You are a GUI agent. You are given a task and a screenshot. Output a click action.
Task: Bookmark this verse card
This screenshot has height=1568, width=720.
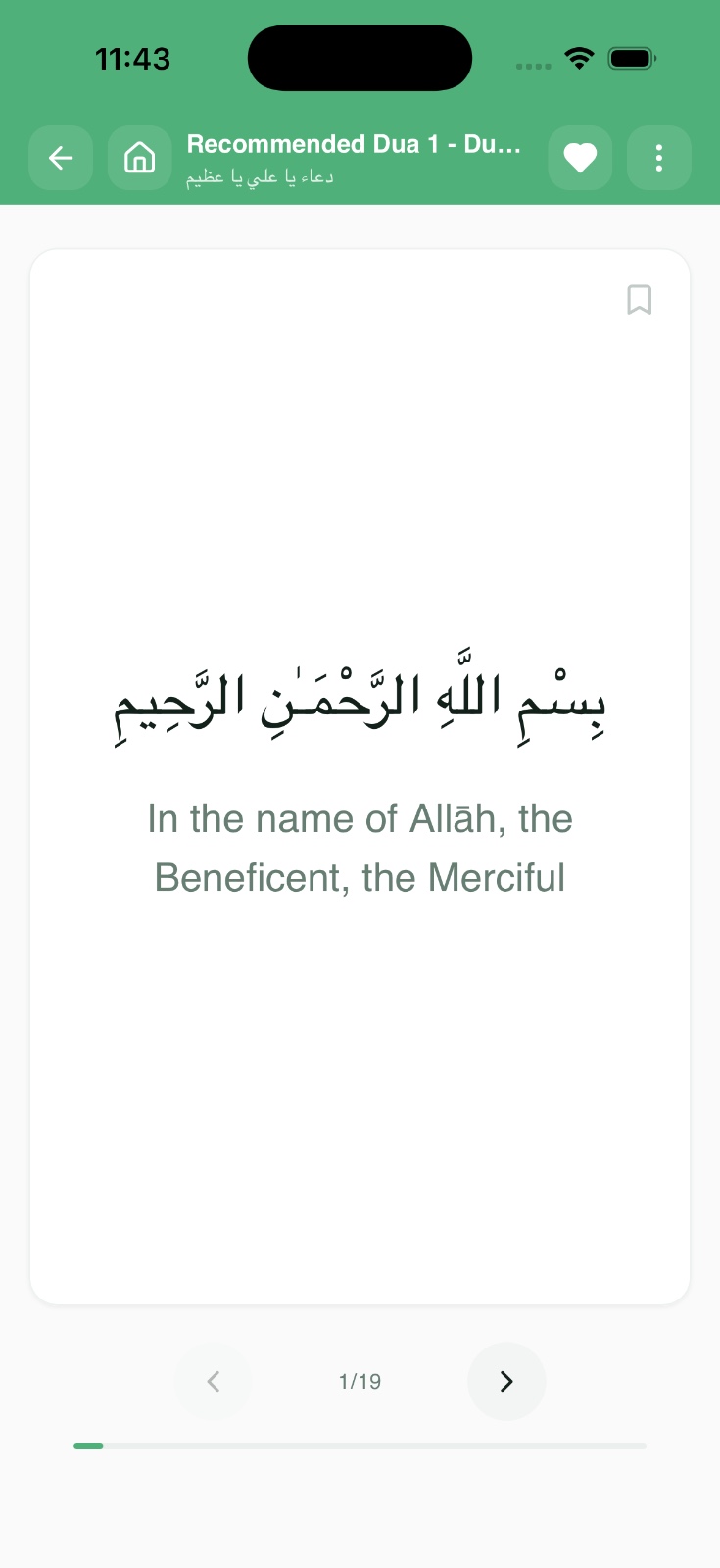pyautogui.click(x=639, y=300)
